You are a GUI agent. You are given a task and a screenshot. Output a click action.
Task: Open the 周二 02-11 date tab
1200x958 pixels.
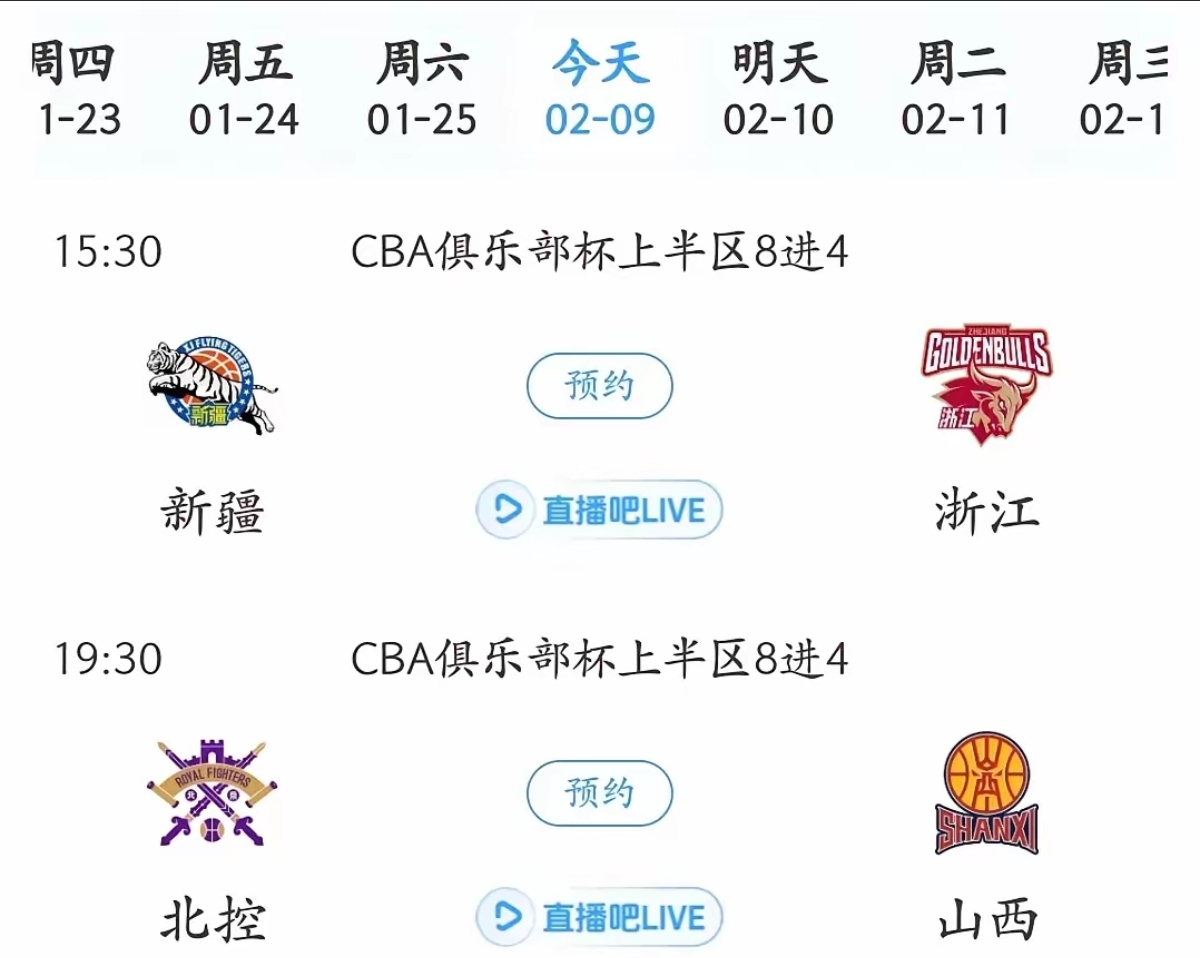pyautogui.click(x=956, y=90)
